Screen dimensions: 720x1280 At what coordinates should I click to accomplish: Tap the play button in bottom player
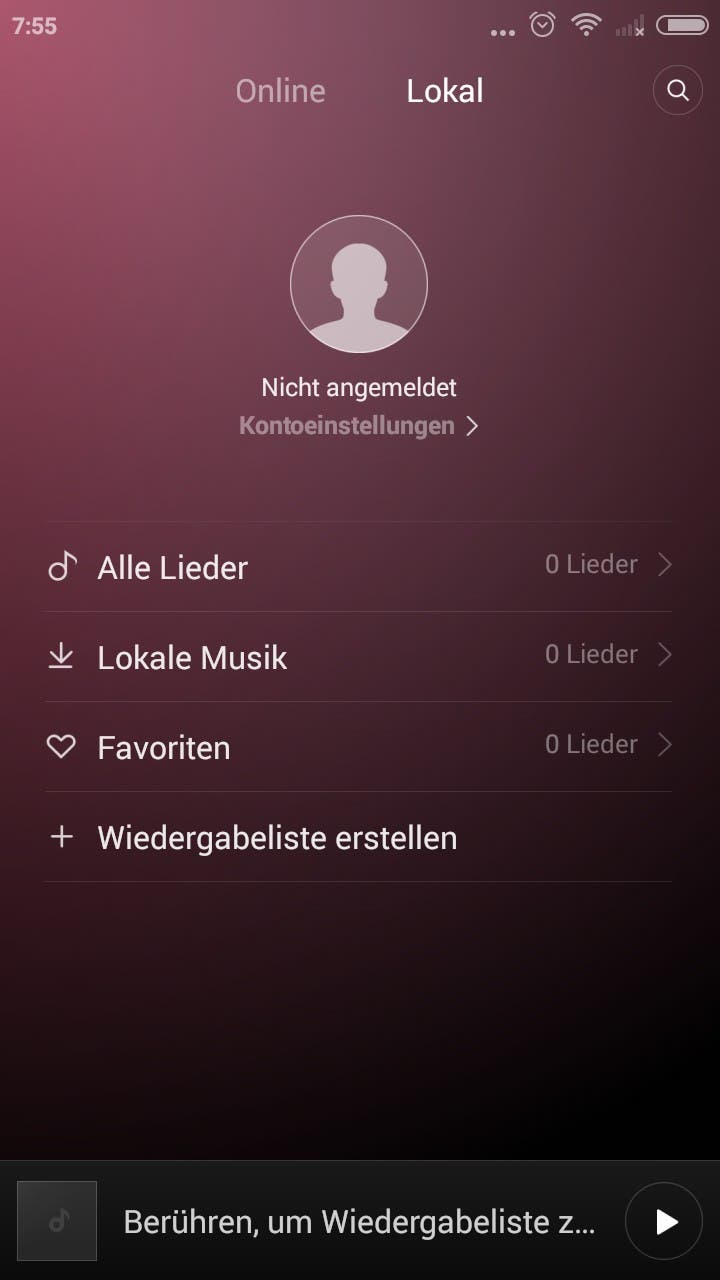click(x=664, y=1221)
